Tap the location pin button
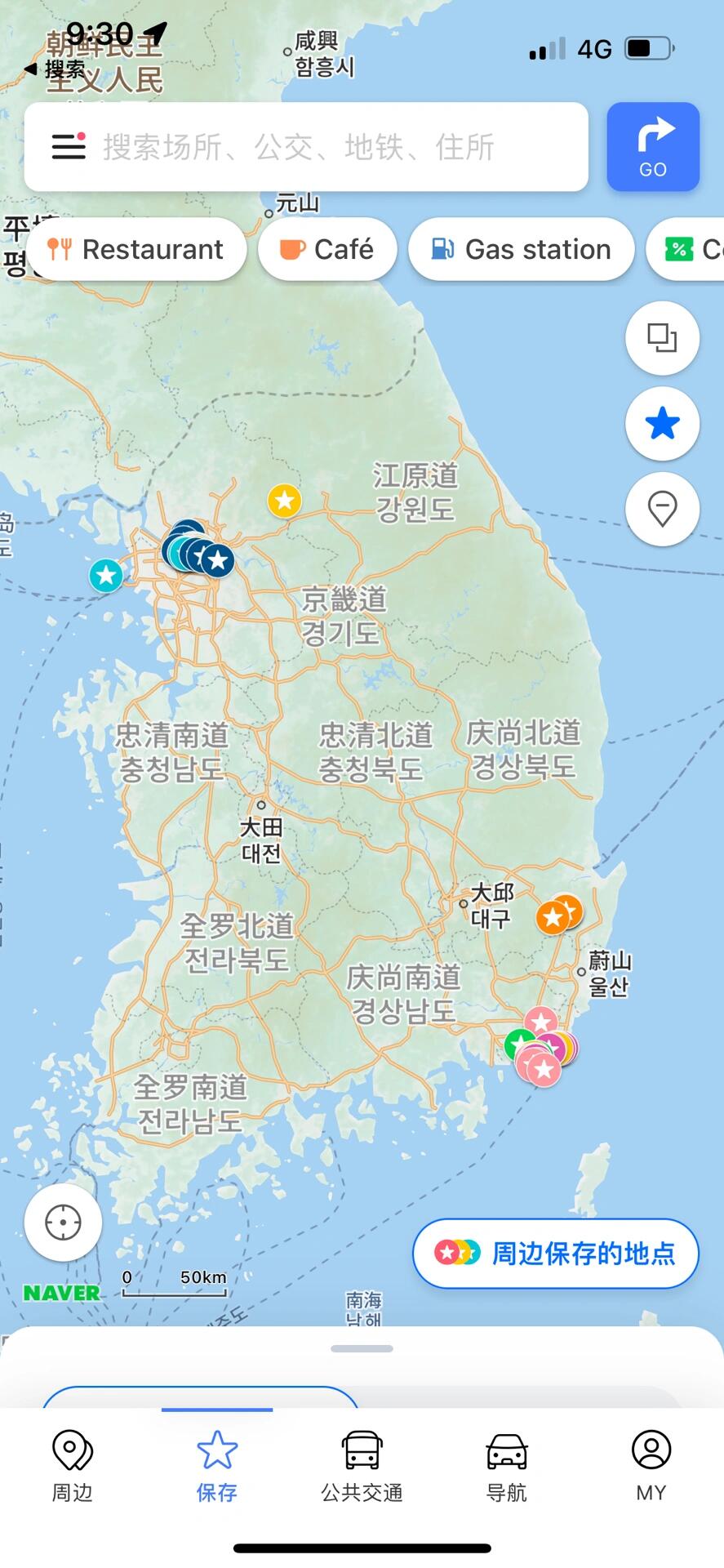 tap(662, 509)
